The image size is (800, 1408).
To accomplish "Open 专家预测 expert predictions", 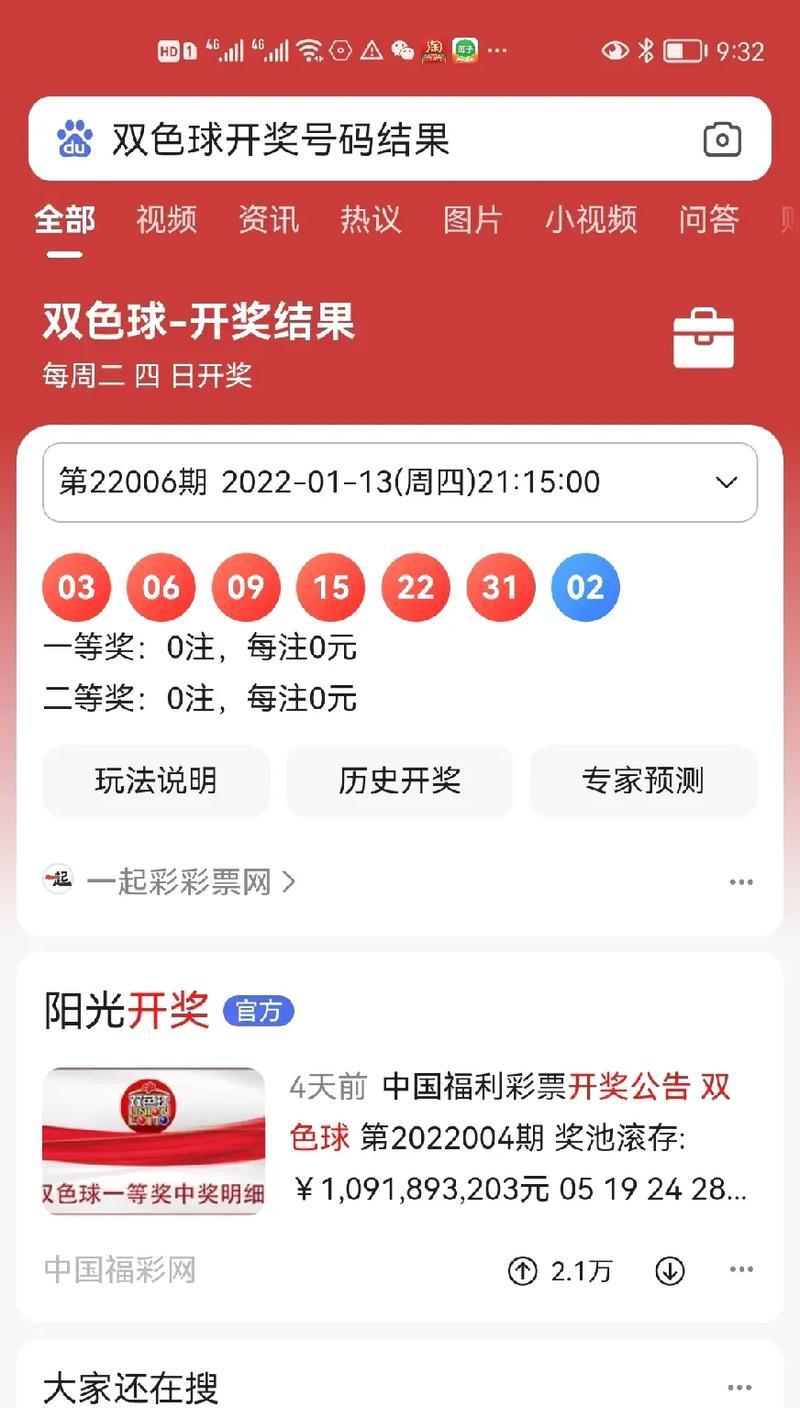I will (x=643, y=781).
